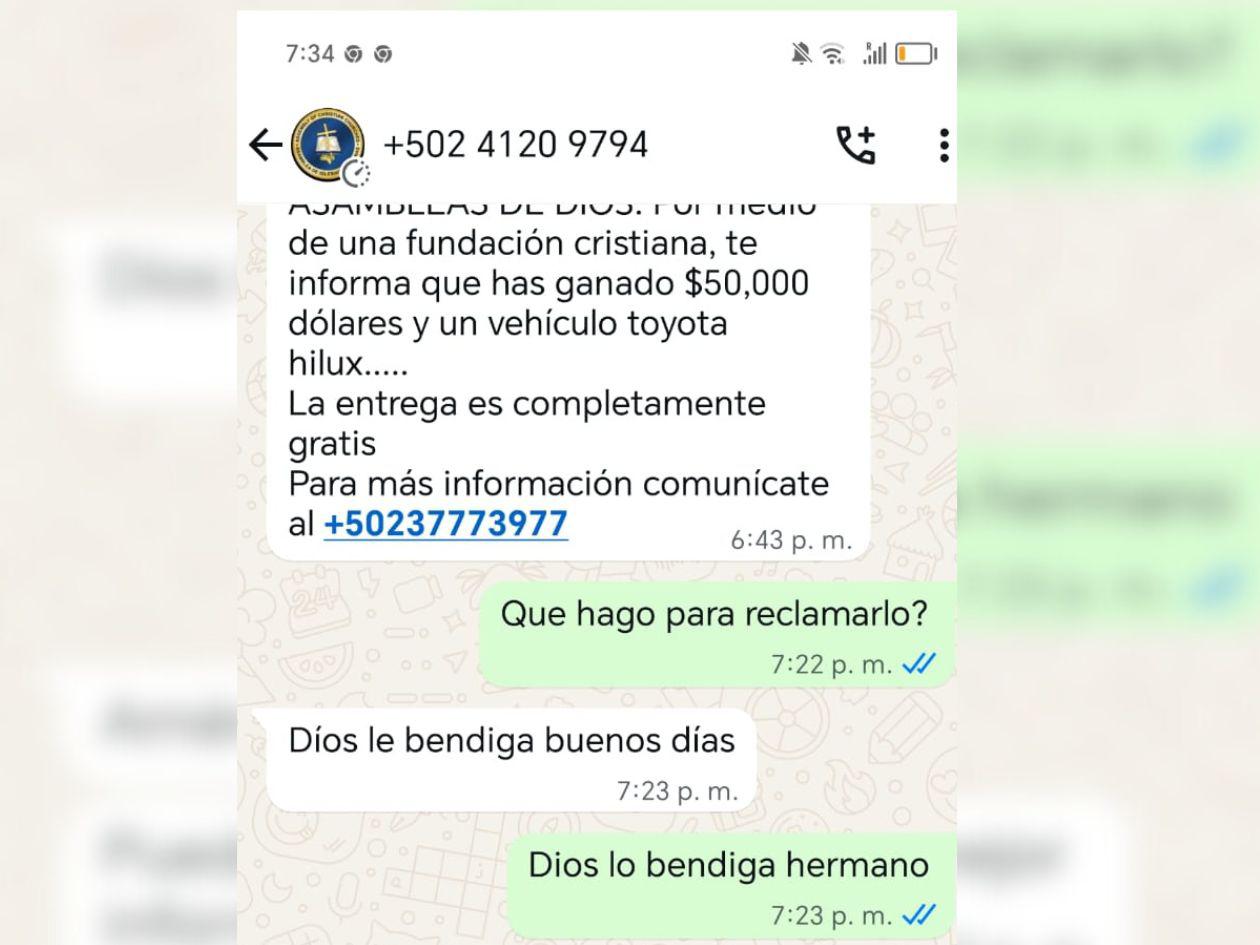The height and width of the screenshot is (945, 1260).
Task: Go back to the chat list
Action: click(x=265, y=146)
